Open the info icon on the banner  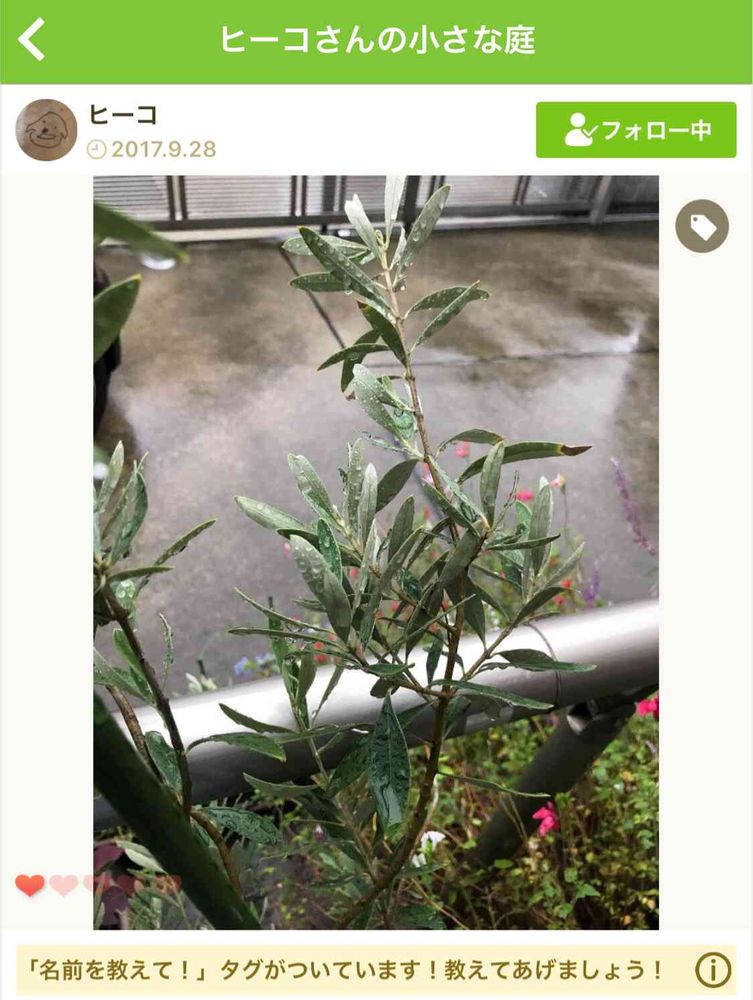tap(713, 969)
